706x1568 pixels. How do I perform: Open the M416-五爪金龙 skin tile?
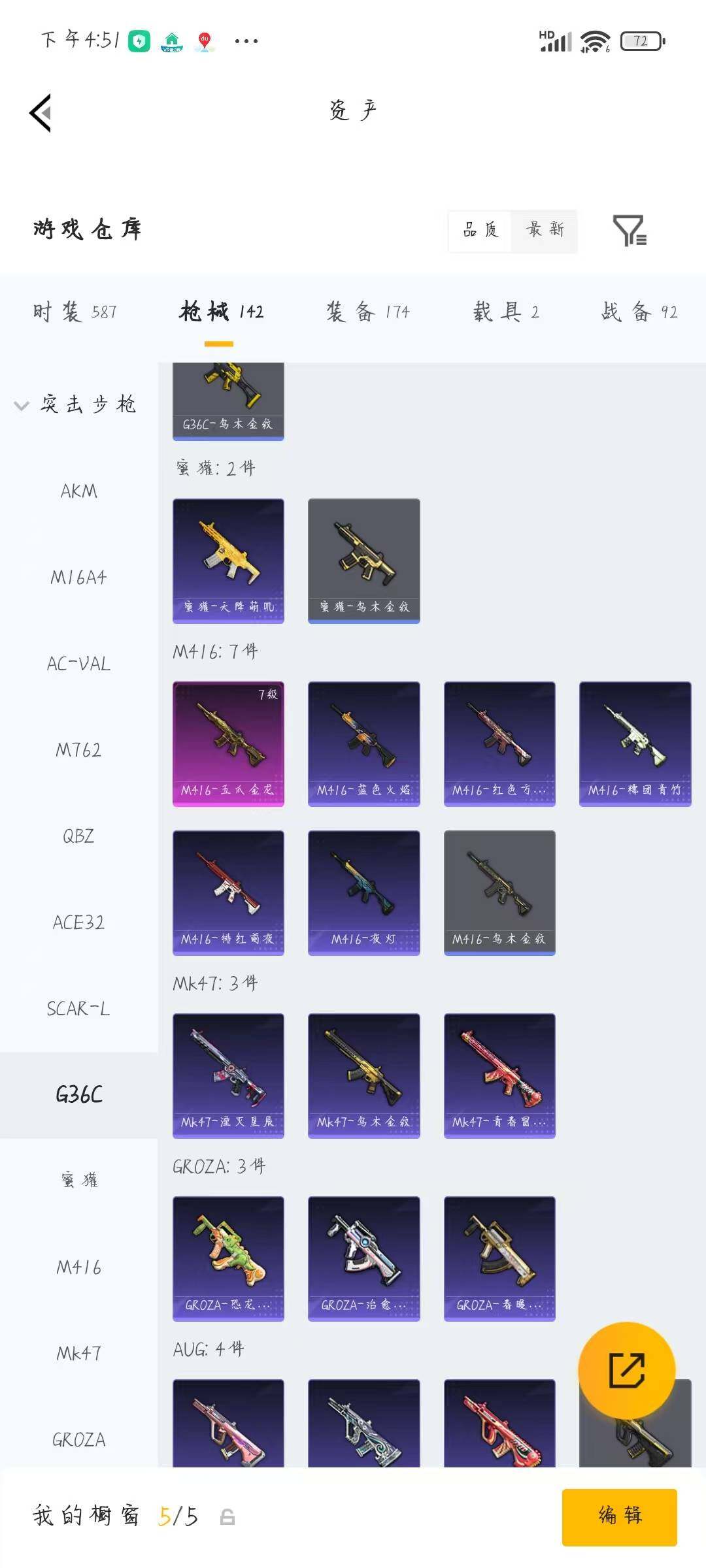(228, 744)
